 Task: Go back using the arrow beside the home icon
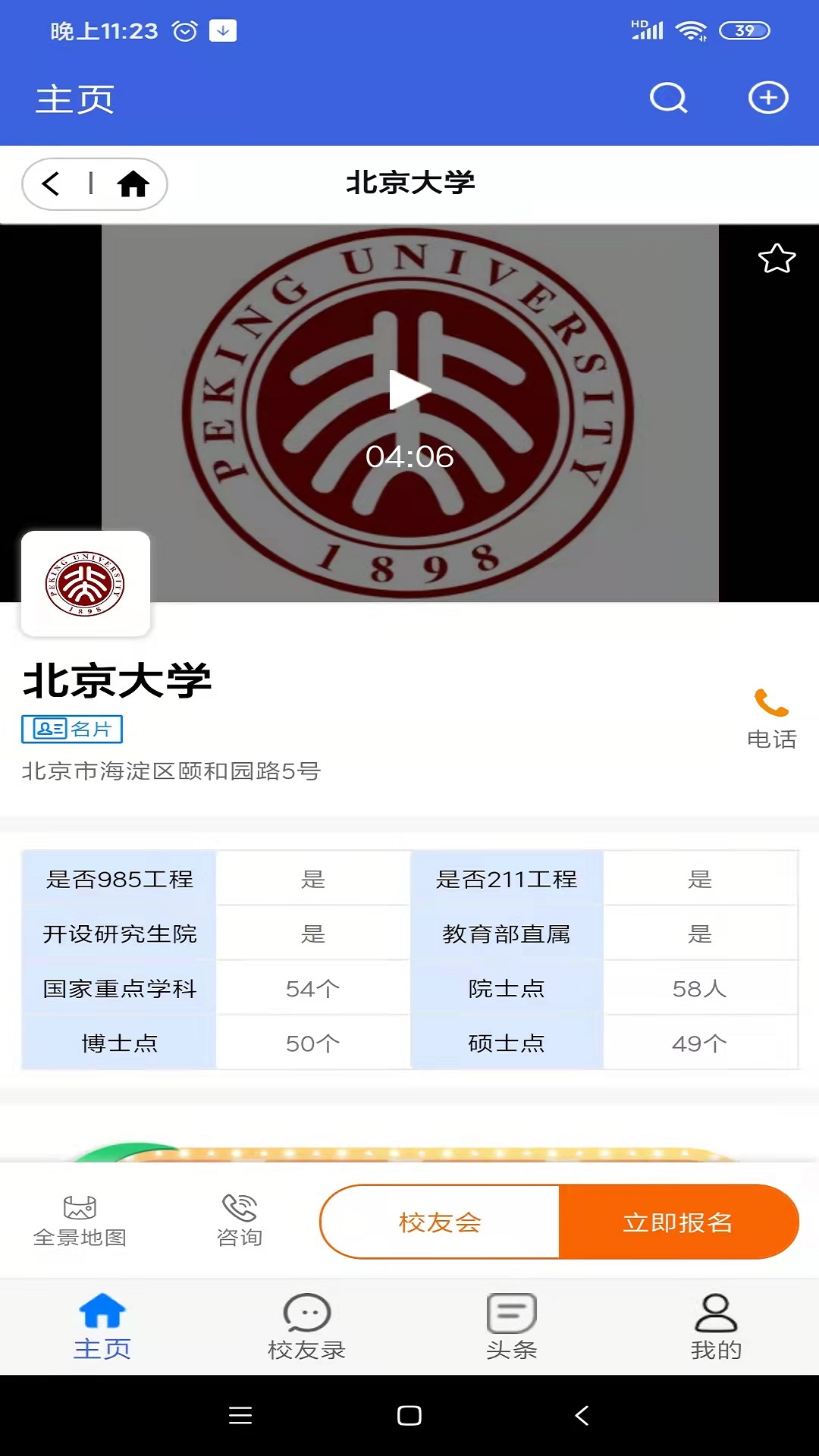(51, 184)
